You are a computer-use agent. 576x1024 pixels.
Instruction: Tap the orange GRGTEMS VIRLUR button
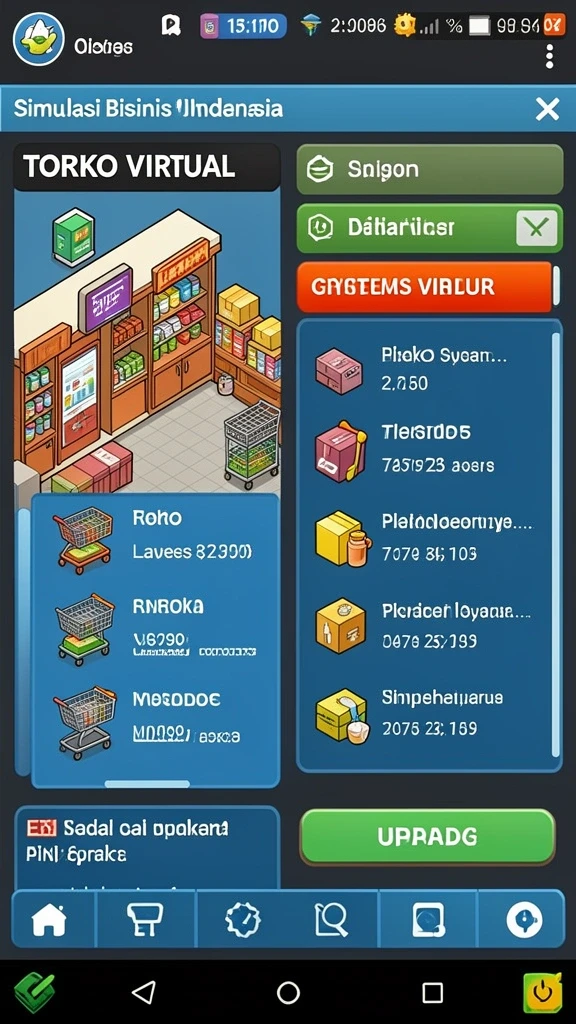click(x=424, y=287)
